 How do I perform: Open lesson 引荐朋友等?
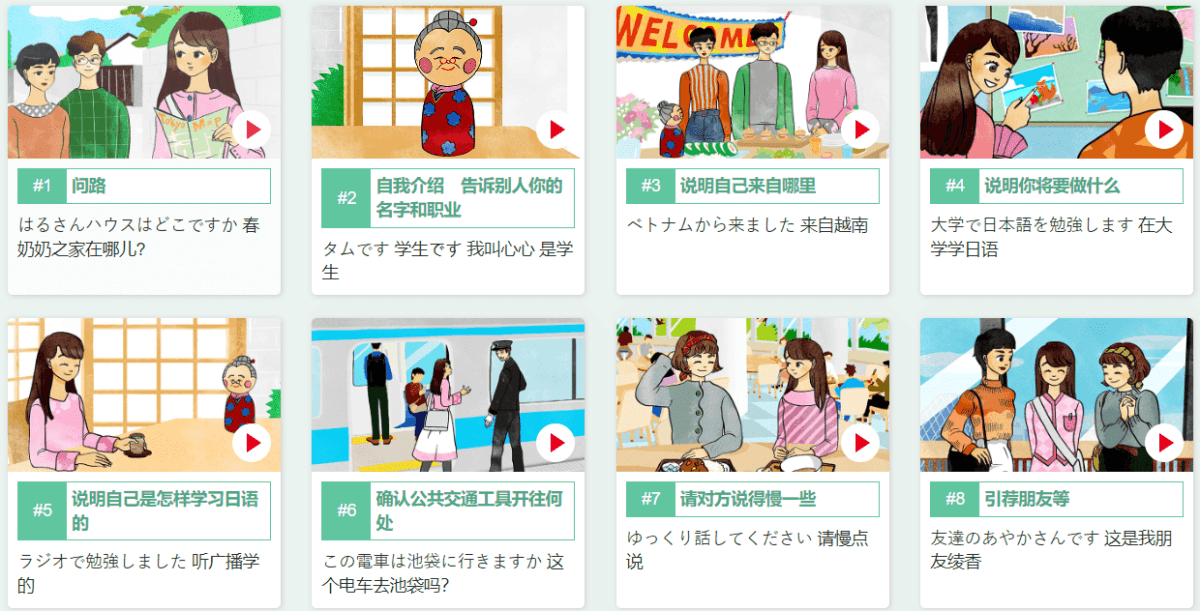tap(1027, 499)
